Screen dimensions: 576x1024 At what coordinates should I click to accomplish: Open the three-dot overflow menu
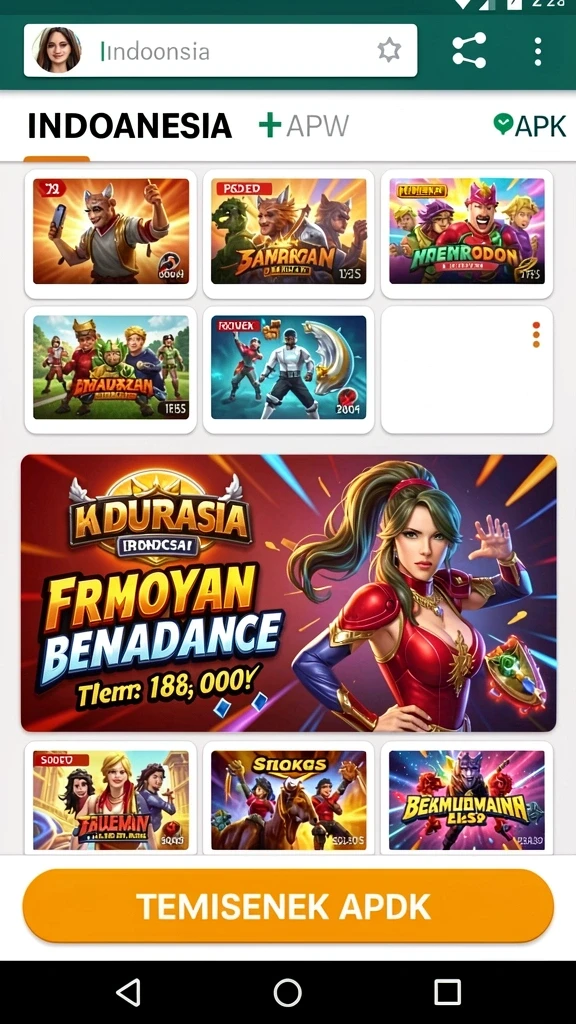coord(537,51)
